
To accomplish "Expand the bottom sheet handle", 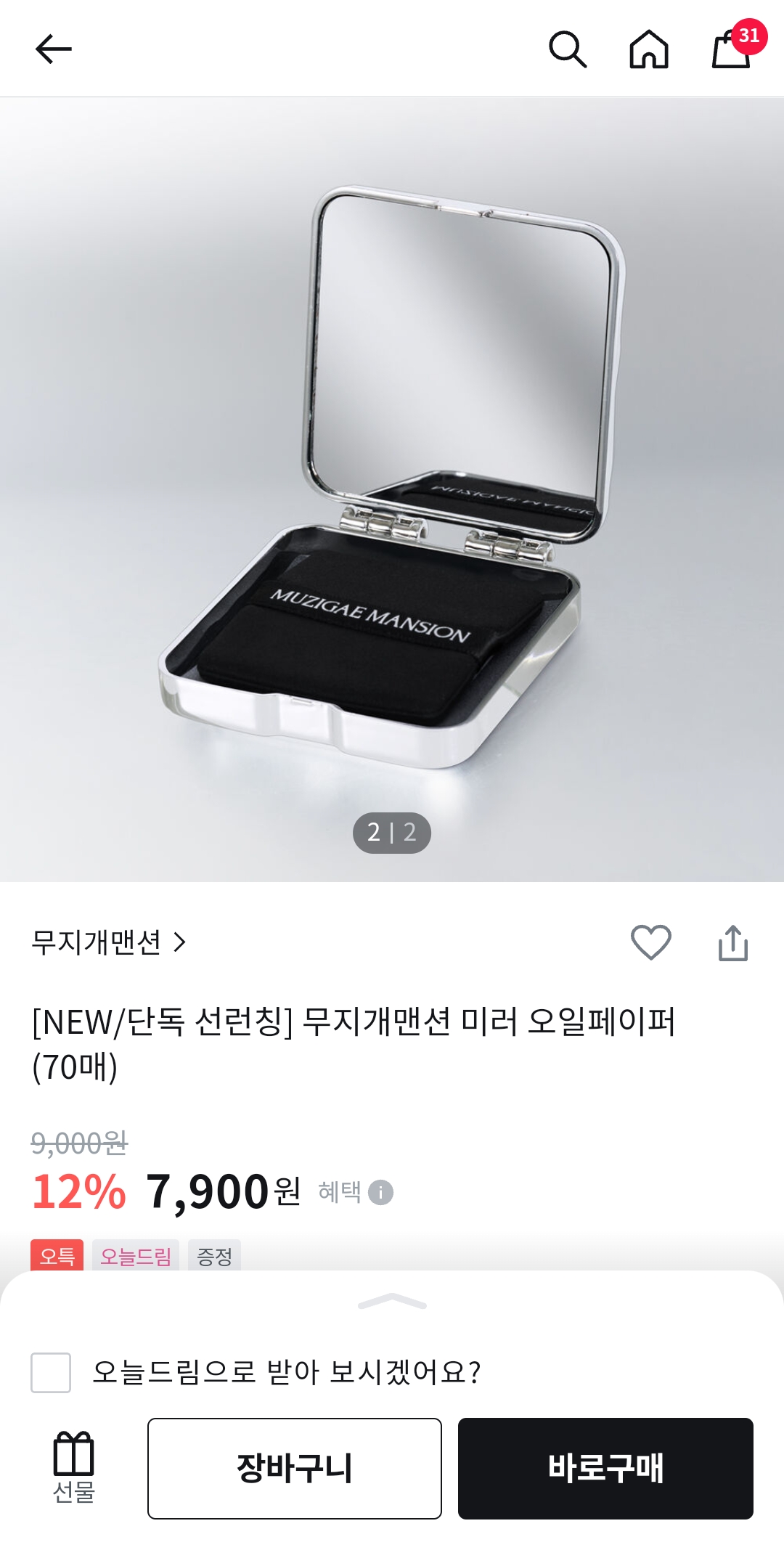I will pos(392,1302).
